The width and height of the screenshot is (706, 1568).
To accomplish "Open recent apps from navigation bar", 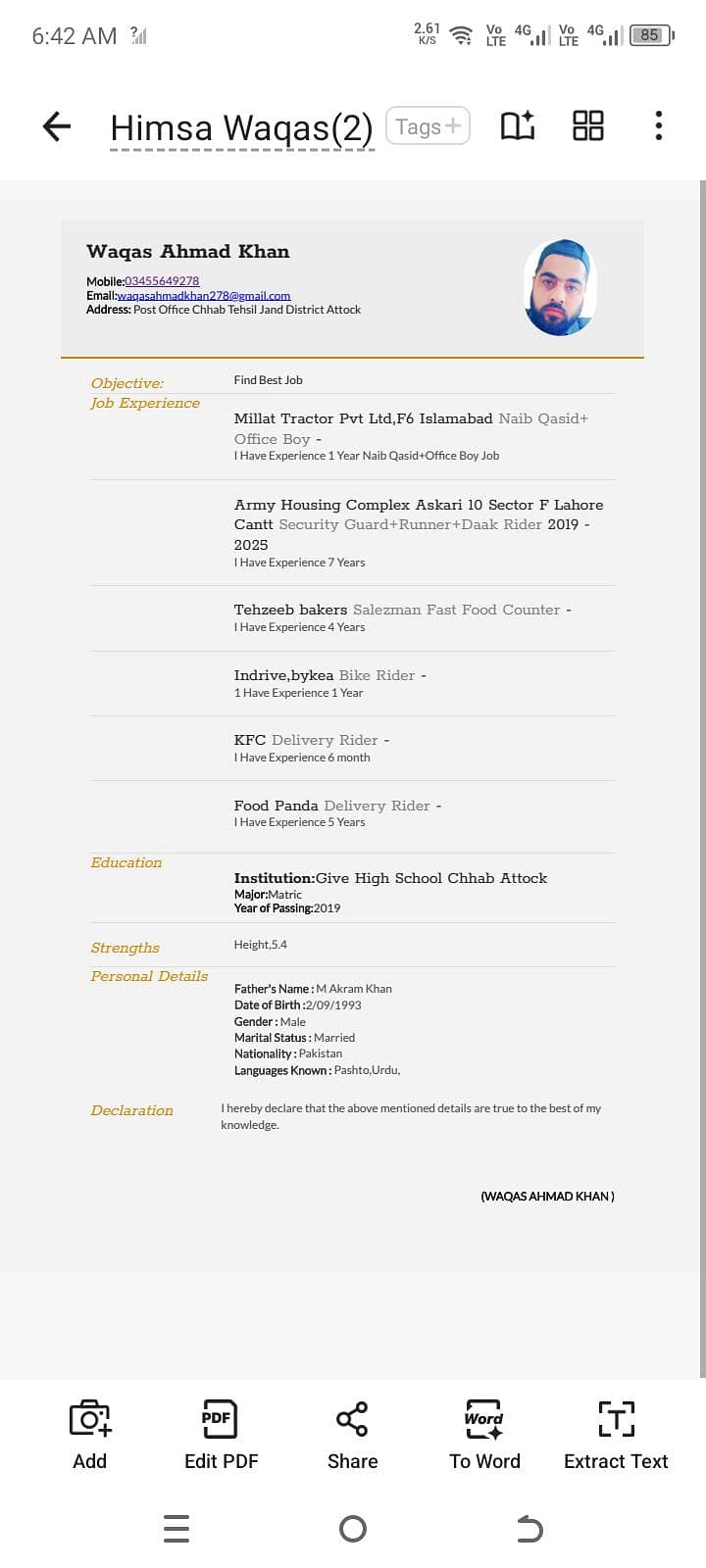I will 176,1529.
